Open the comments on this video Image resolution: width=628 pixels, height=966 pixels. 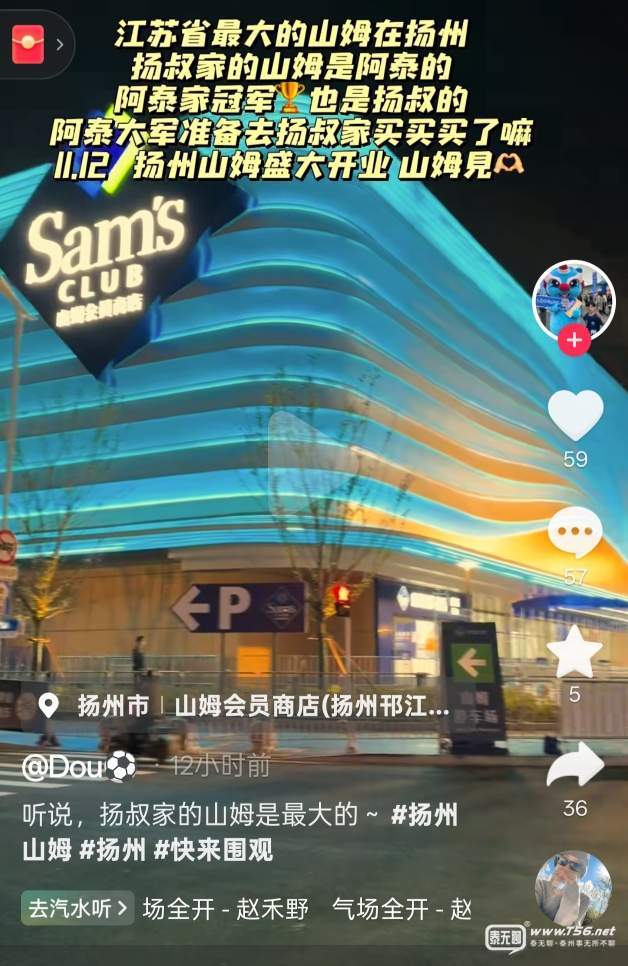coord(575,532)
